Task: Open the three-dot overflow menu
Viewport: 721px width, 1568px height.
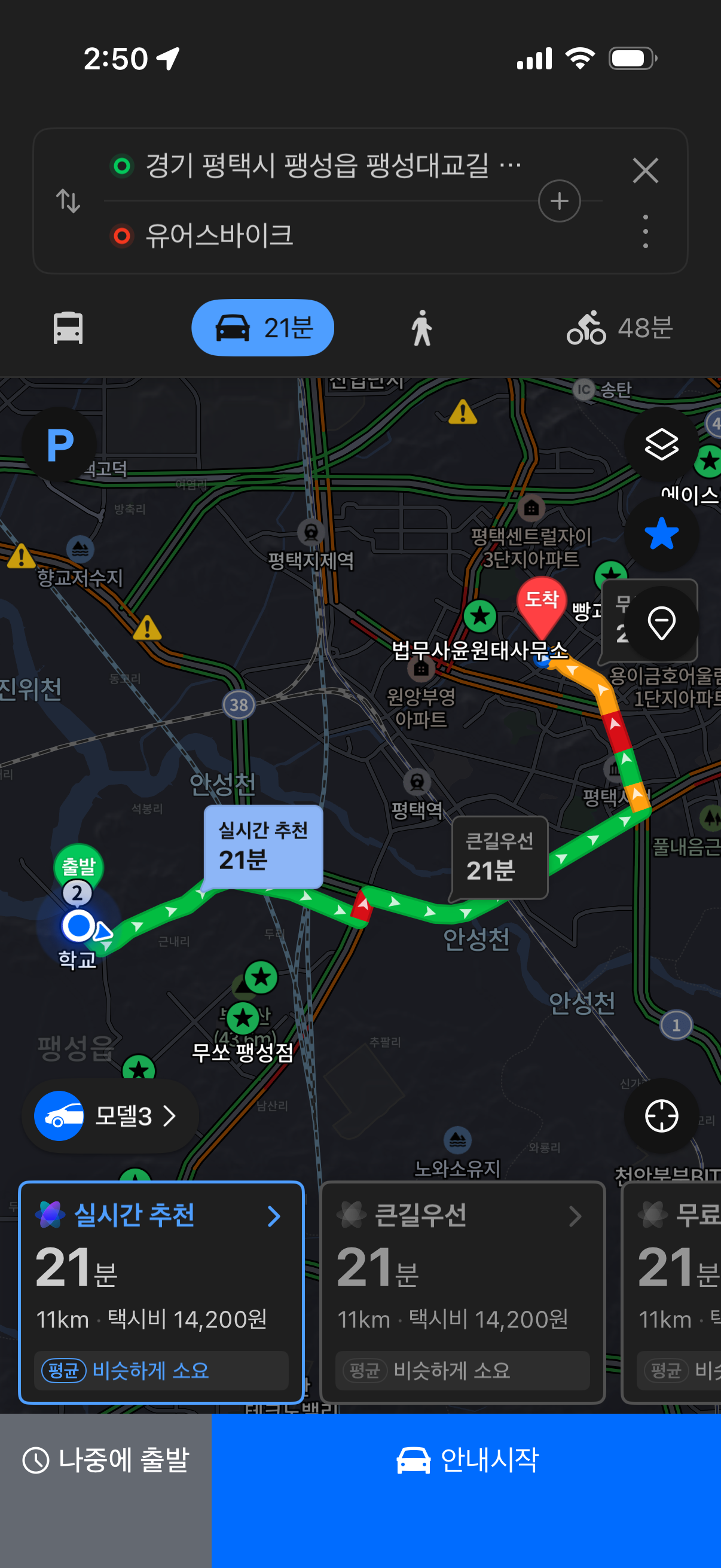Action: pyautogui.click(x=645, y=231)
